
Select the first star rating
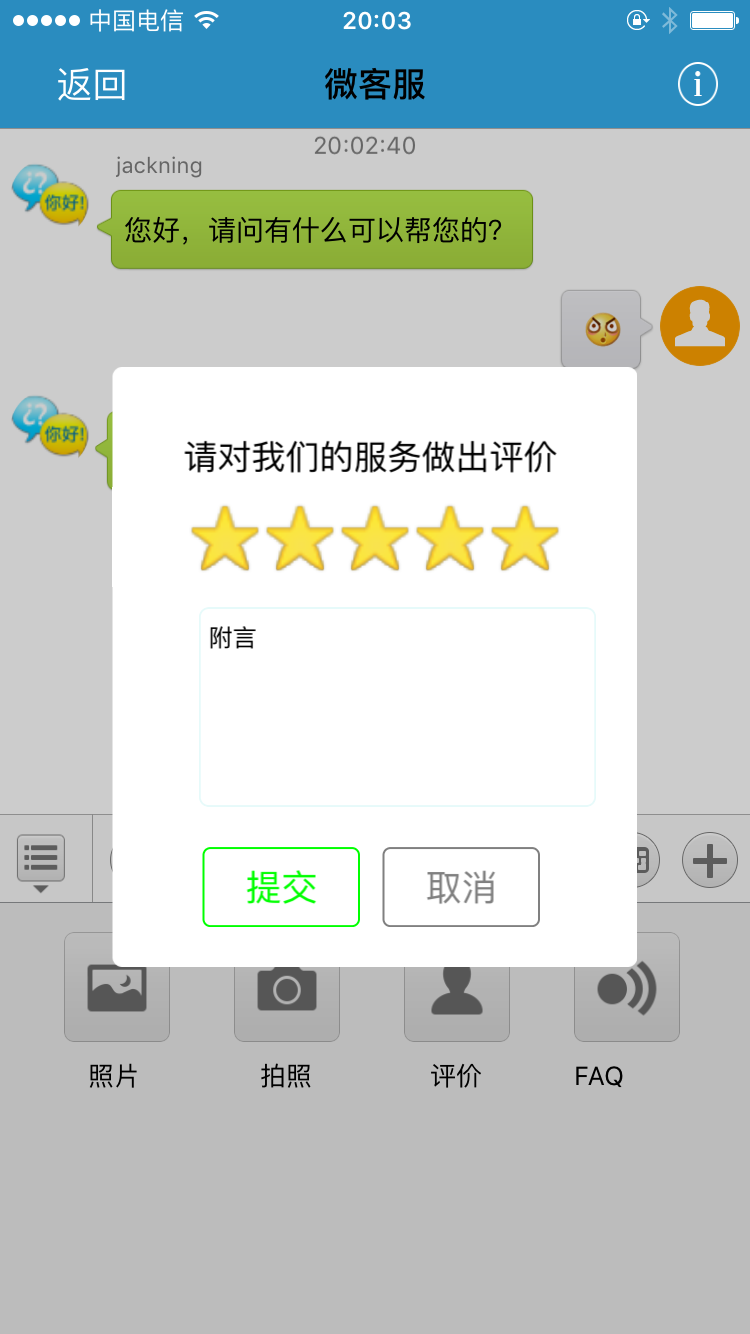(x=225, y=539)
